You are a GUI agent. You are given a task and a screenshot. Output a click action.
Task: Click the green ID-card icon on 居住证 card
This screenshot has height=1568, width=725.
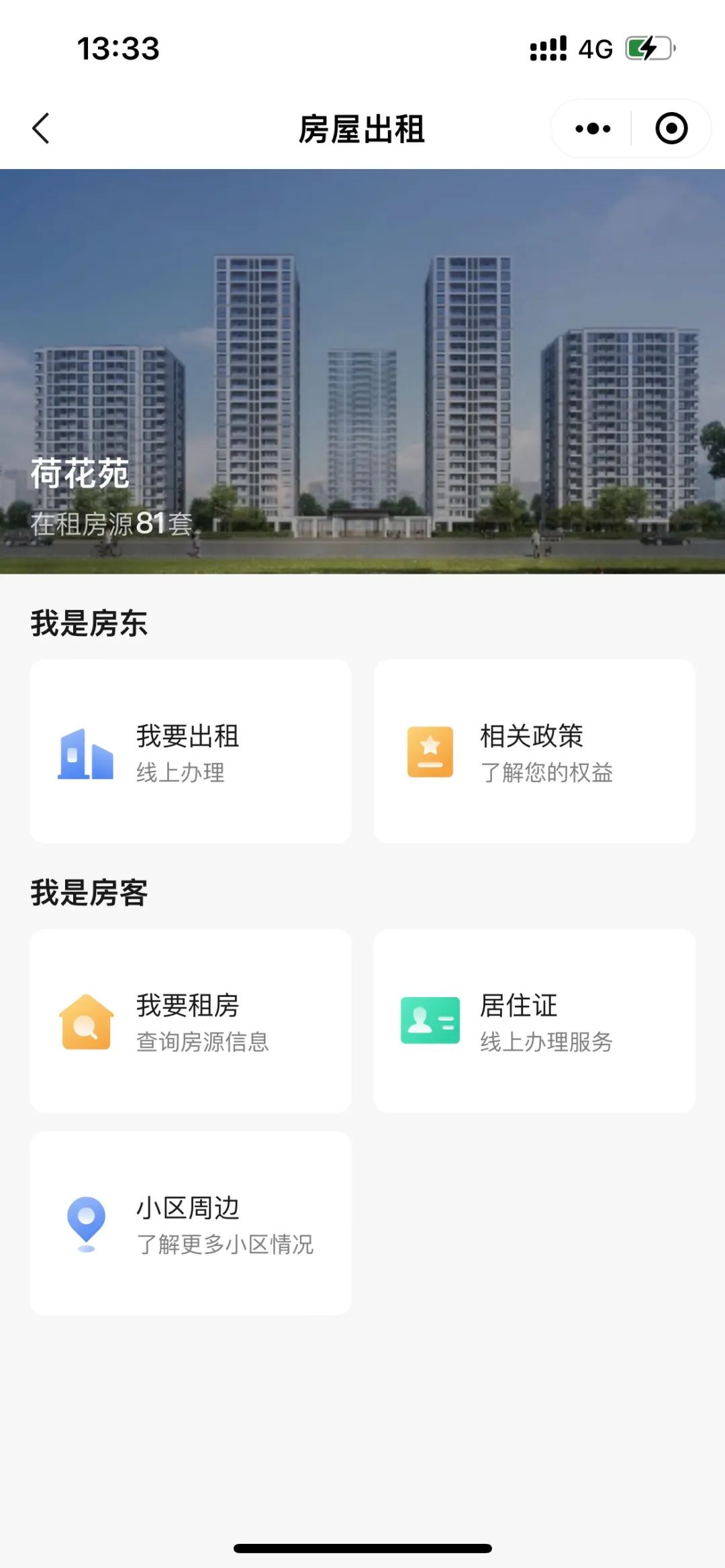tap(430, 1018)
